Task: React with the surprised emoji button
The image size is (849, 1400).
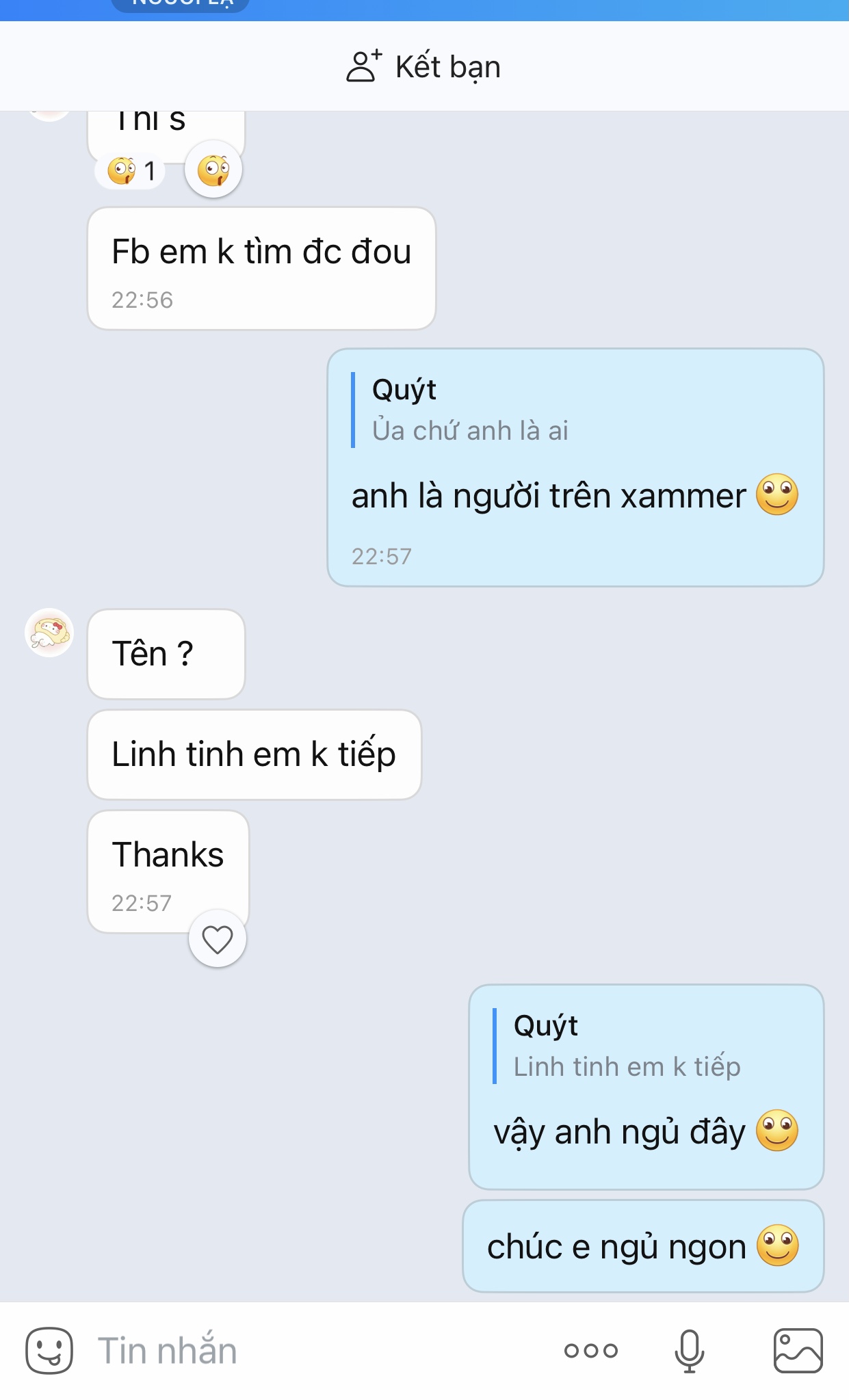Action: coord(213,170)
